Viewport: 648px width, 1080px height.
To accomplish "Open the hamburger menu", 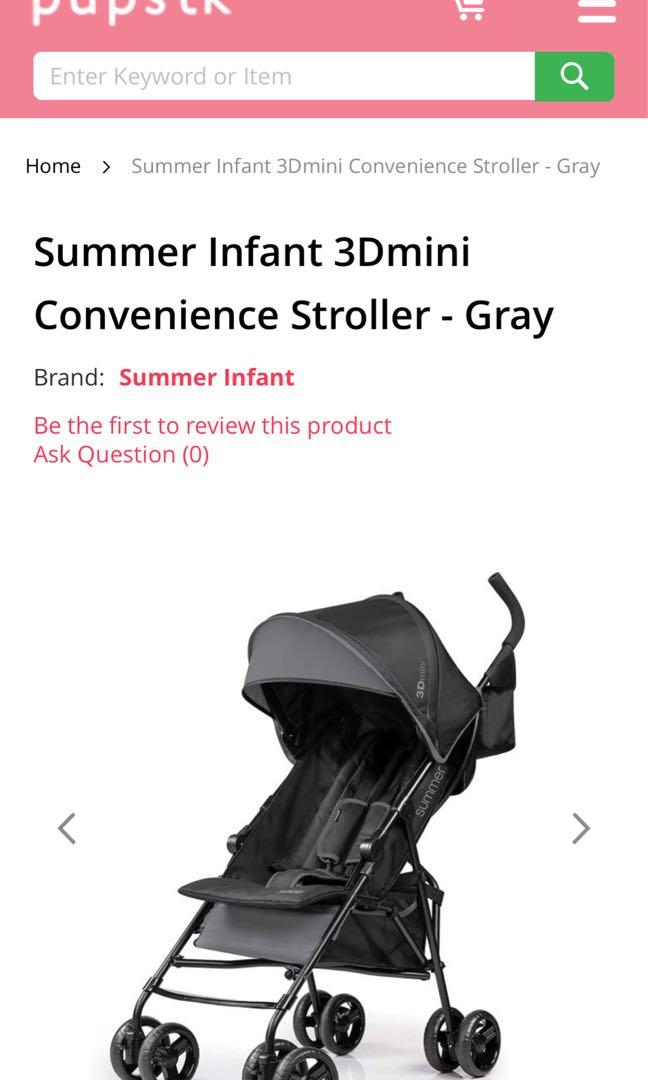I will click(x=596, y=11).
